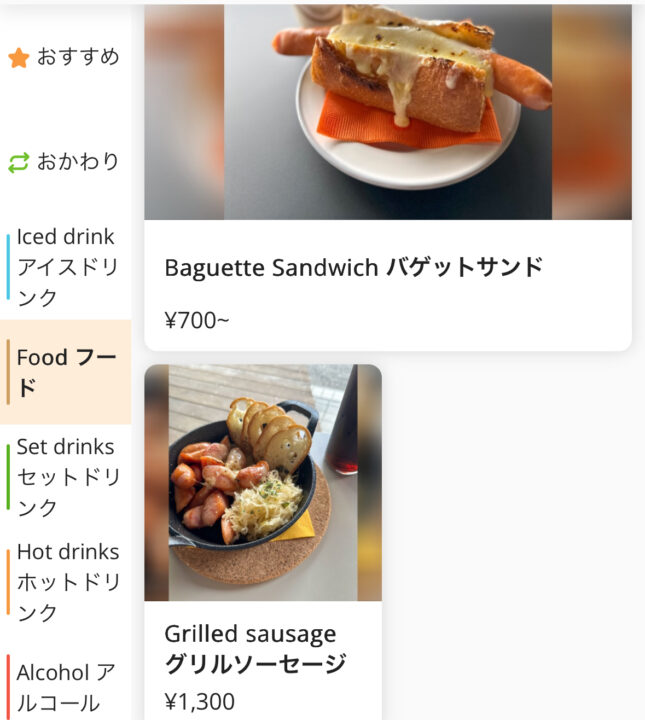
Task: Switch to Set drinks category
Action: (x=66, y=477)
